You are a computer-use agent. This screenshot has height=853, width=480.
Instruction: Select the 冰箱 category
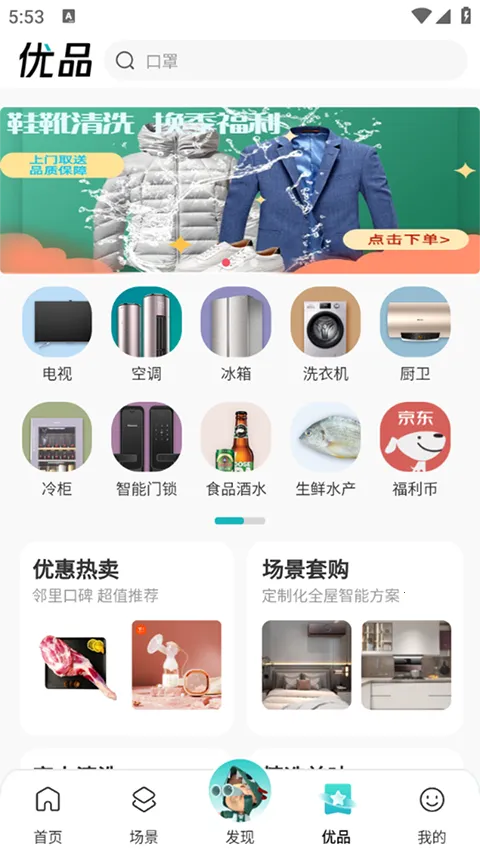tap(236, 335)
